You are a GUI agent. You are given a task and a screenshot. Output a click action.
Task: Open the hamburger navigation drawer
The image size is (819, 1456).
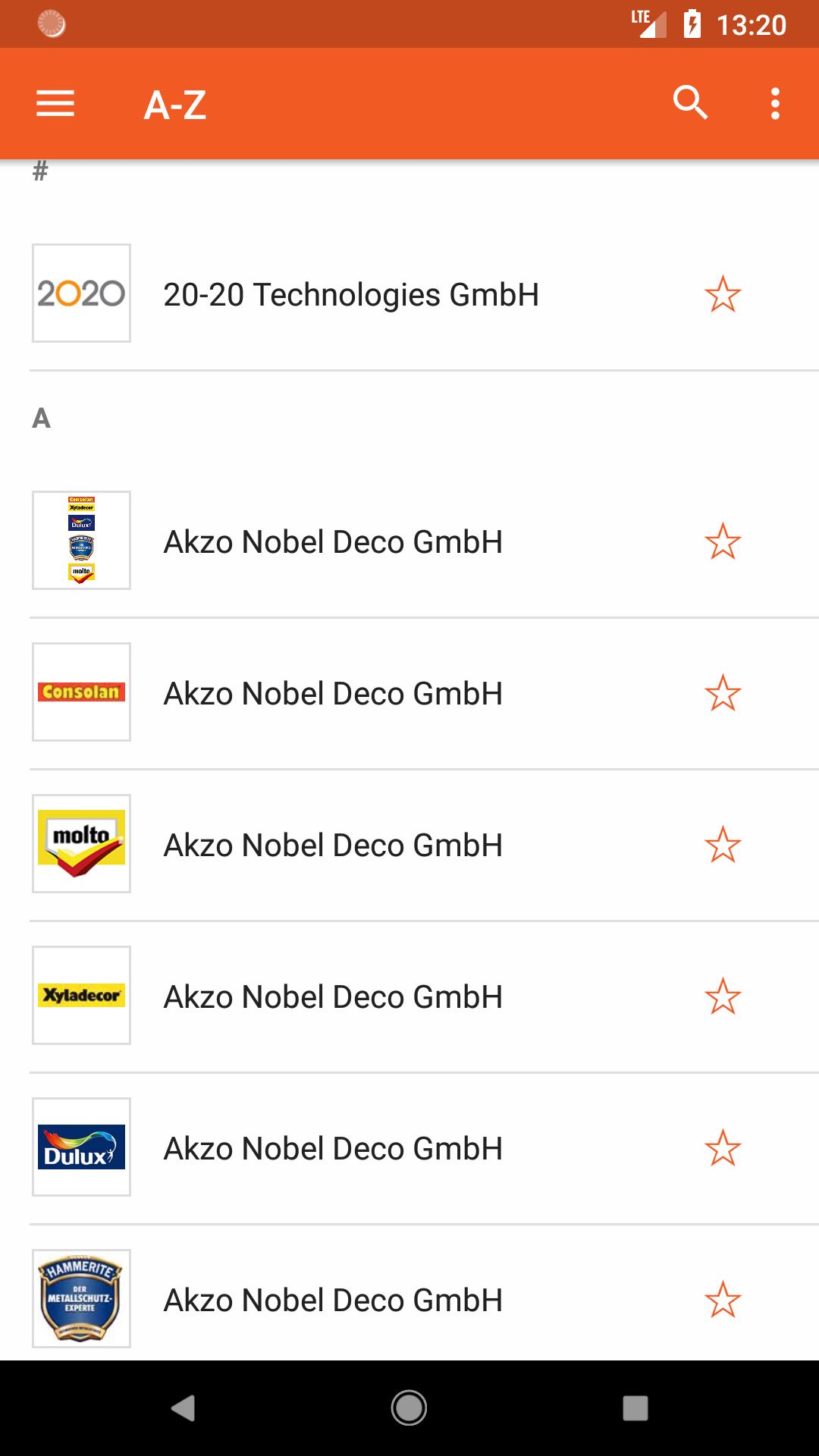[x=55, y=104]
